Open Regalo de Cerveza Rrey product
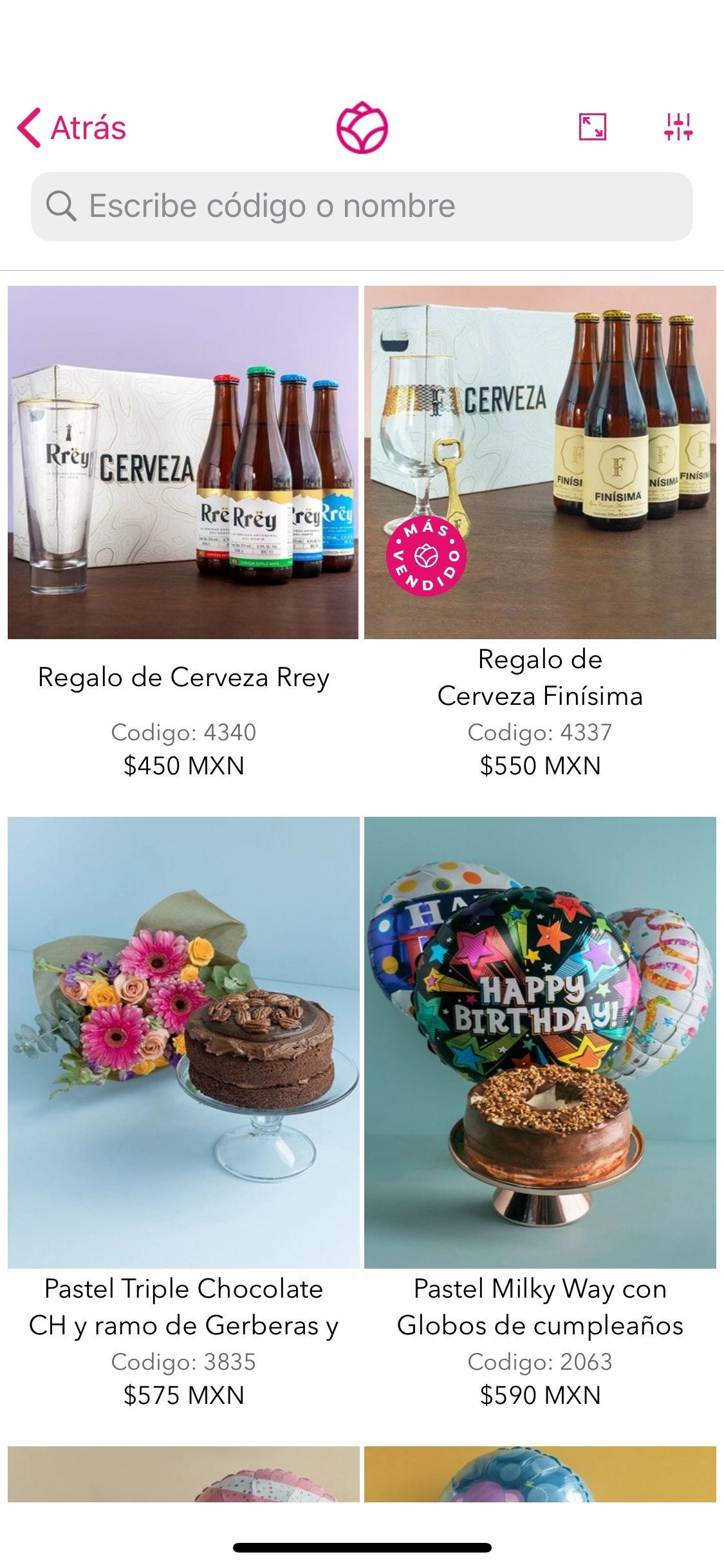 pos(183,534)
